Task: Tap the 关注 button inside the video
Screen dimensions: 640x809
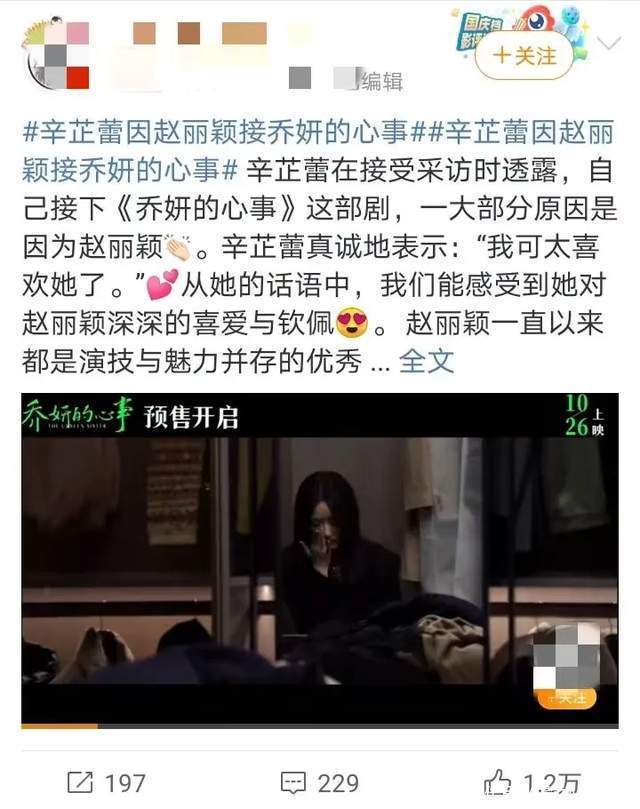Action: tap(569, 697)
